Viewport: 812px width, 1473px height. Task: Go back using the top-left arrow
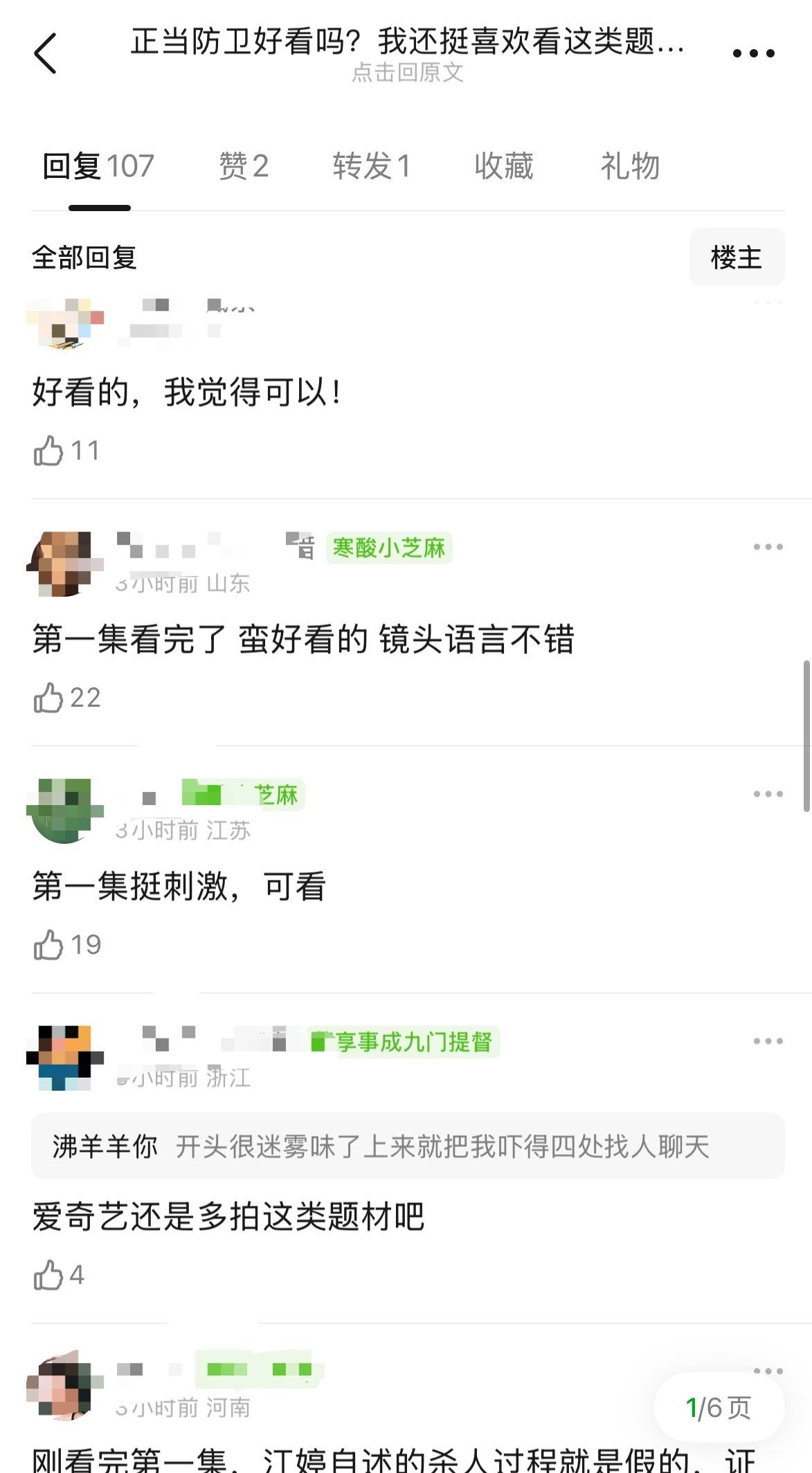pyautogui.click(x=46, y=53)
